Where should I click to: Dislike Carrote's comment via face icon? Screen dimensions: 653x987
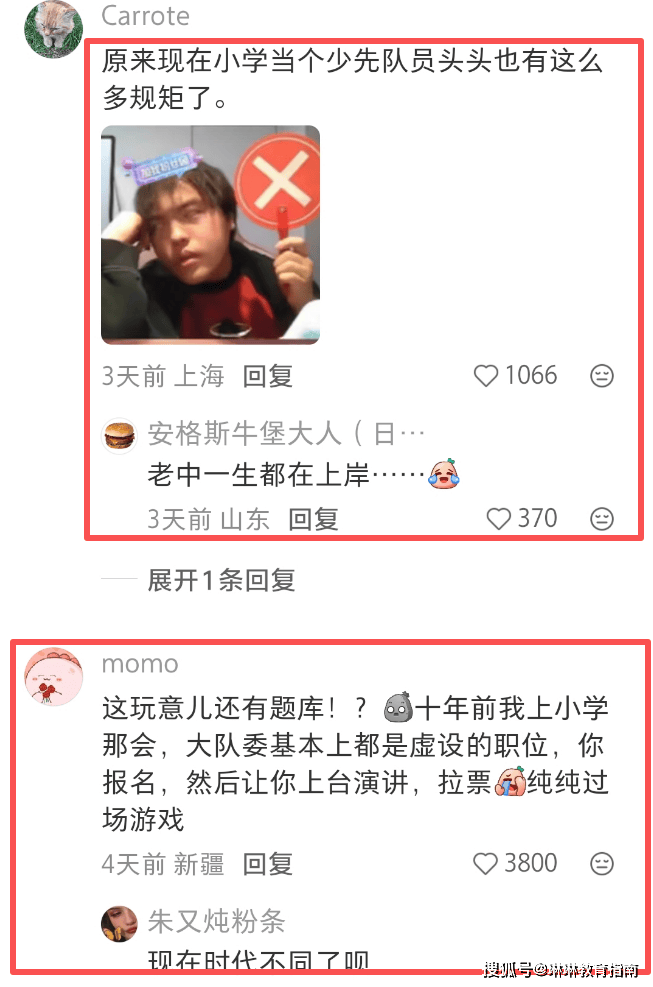click(x=601, y=376)
